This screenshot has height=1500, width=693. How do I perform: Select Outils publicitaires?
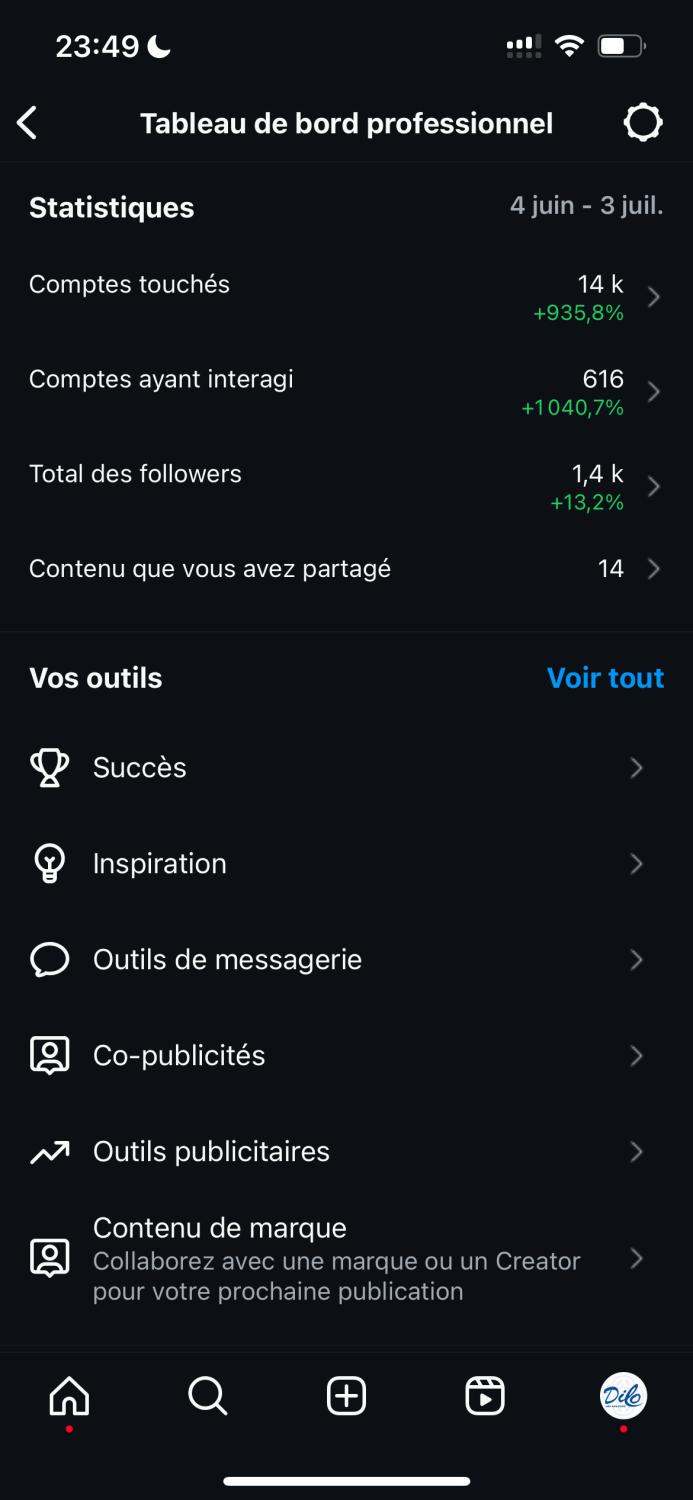point(345,1151)
